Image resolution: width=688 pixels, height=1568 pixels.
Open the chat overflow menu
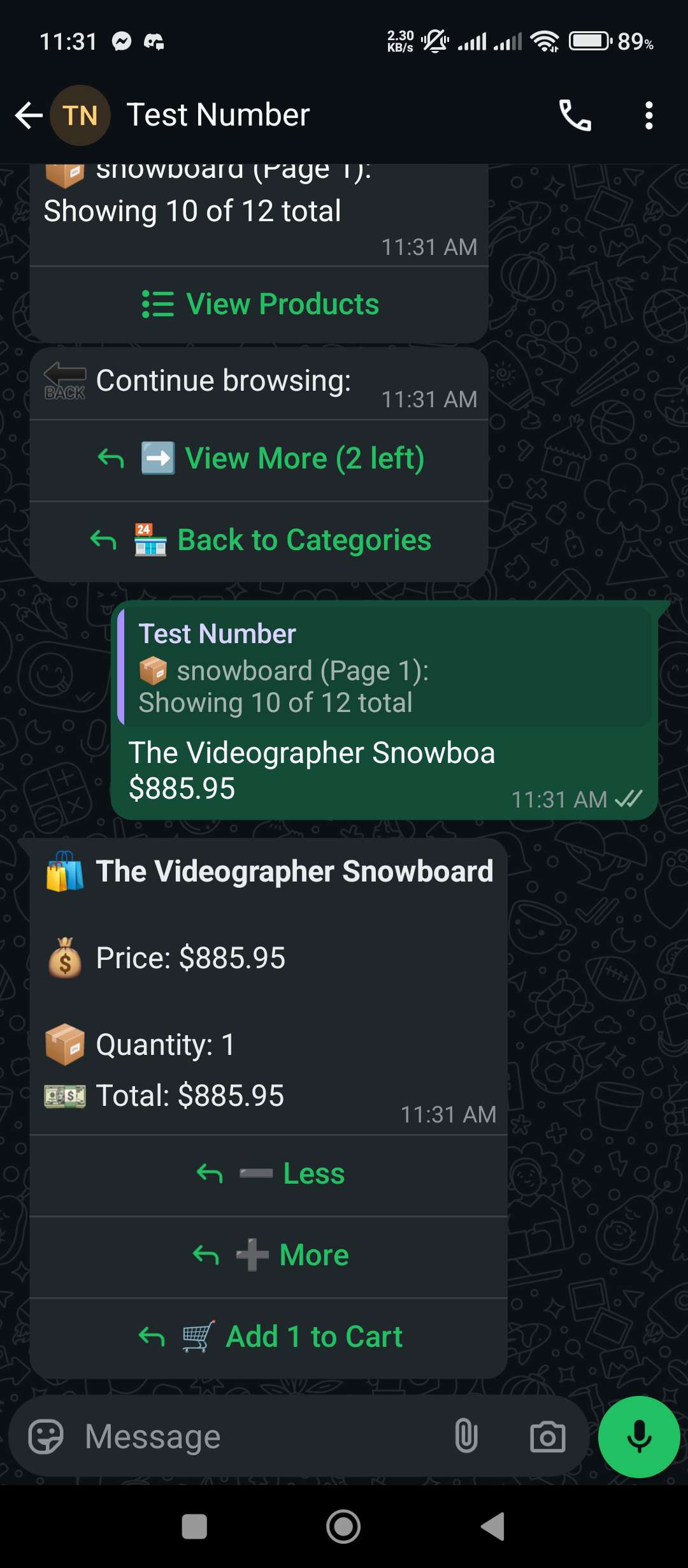tap(649, 115)
